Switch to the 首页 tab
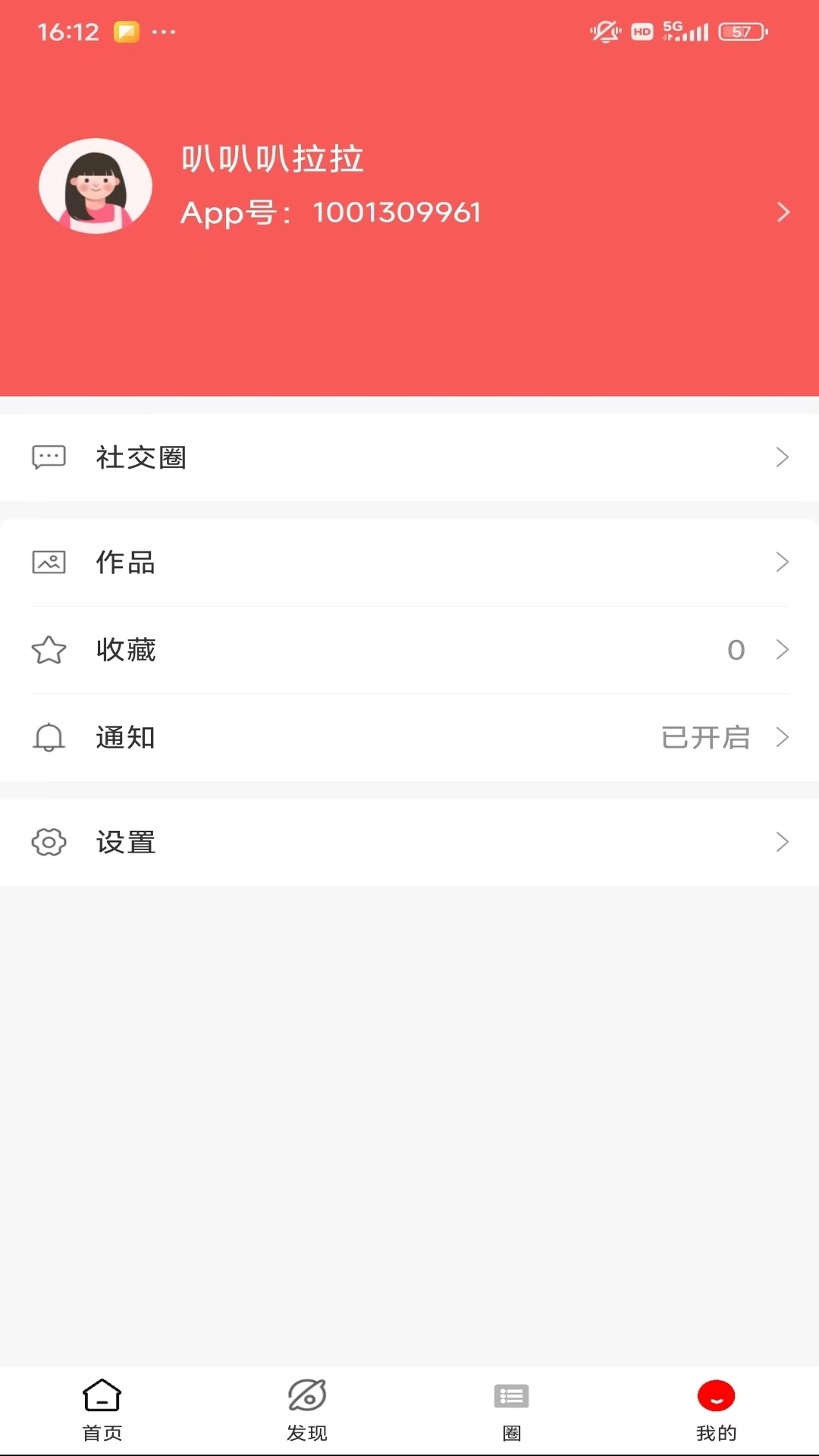The width and height of the screenshot is (819, 1456). click(x=102, y=1410)
